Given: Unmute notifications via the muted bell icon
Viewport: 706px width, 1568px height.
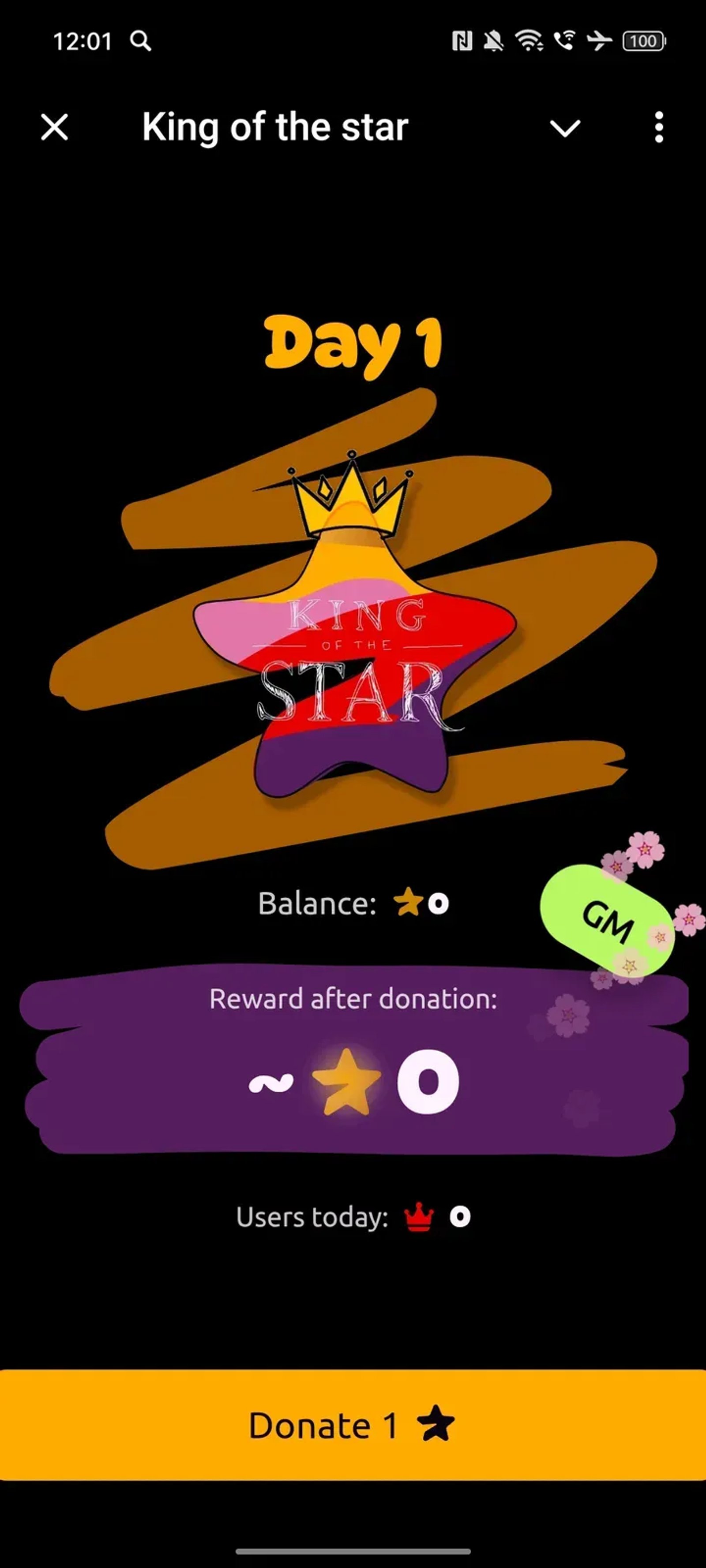Looking at the screenshot, I should (493, 41).
